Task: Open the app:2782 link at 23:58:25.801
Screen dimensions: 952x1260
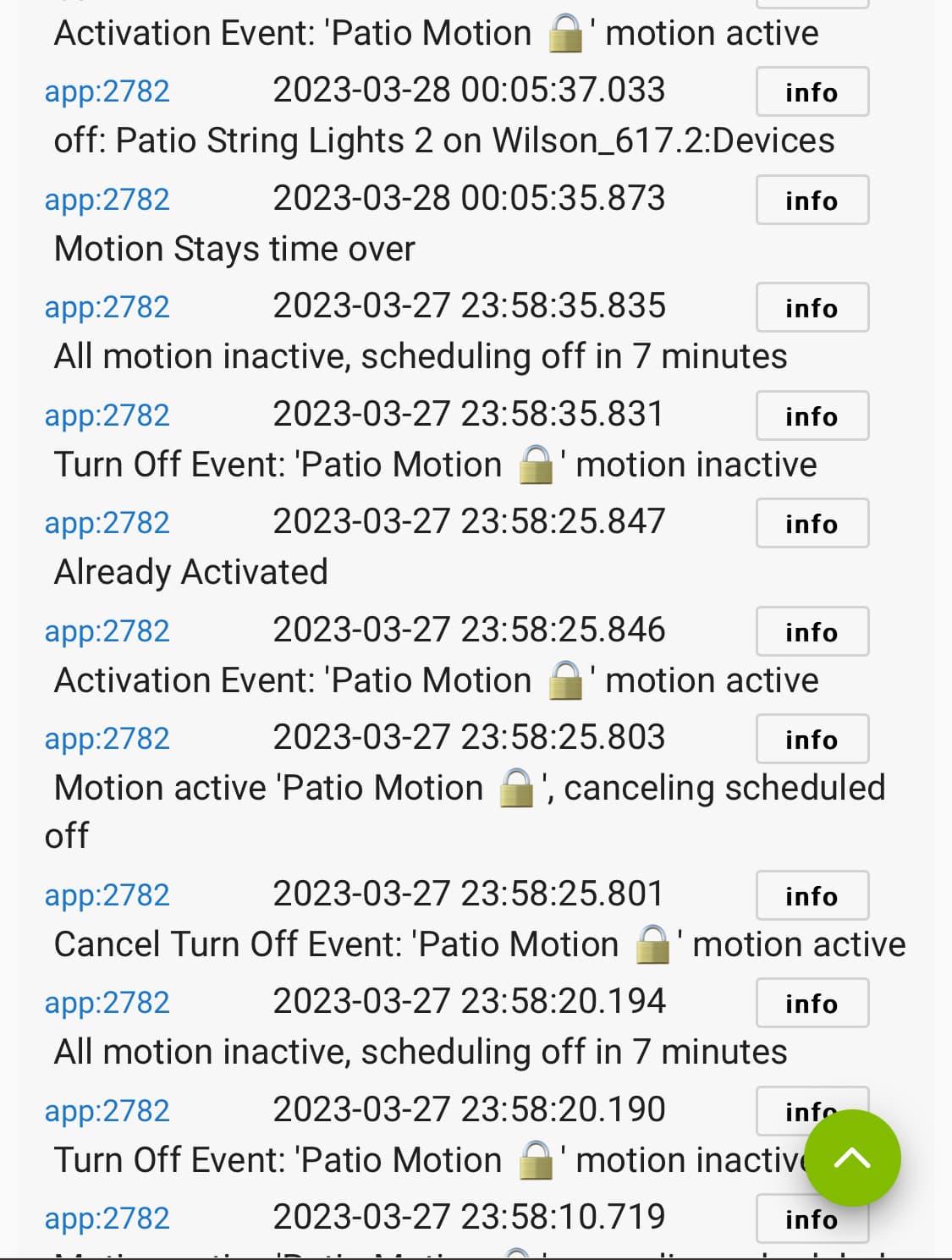Action: click(107, 895)
